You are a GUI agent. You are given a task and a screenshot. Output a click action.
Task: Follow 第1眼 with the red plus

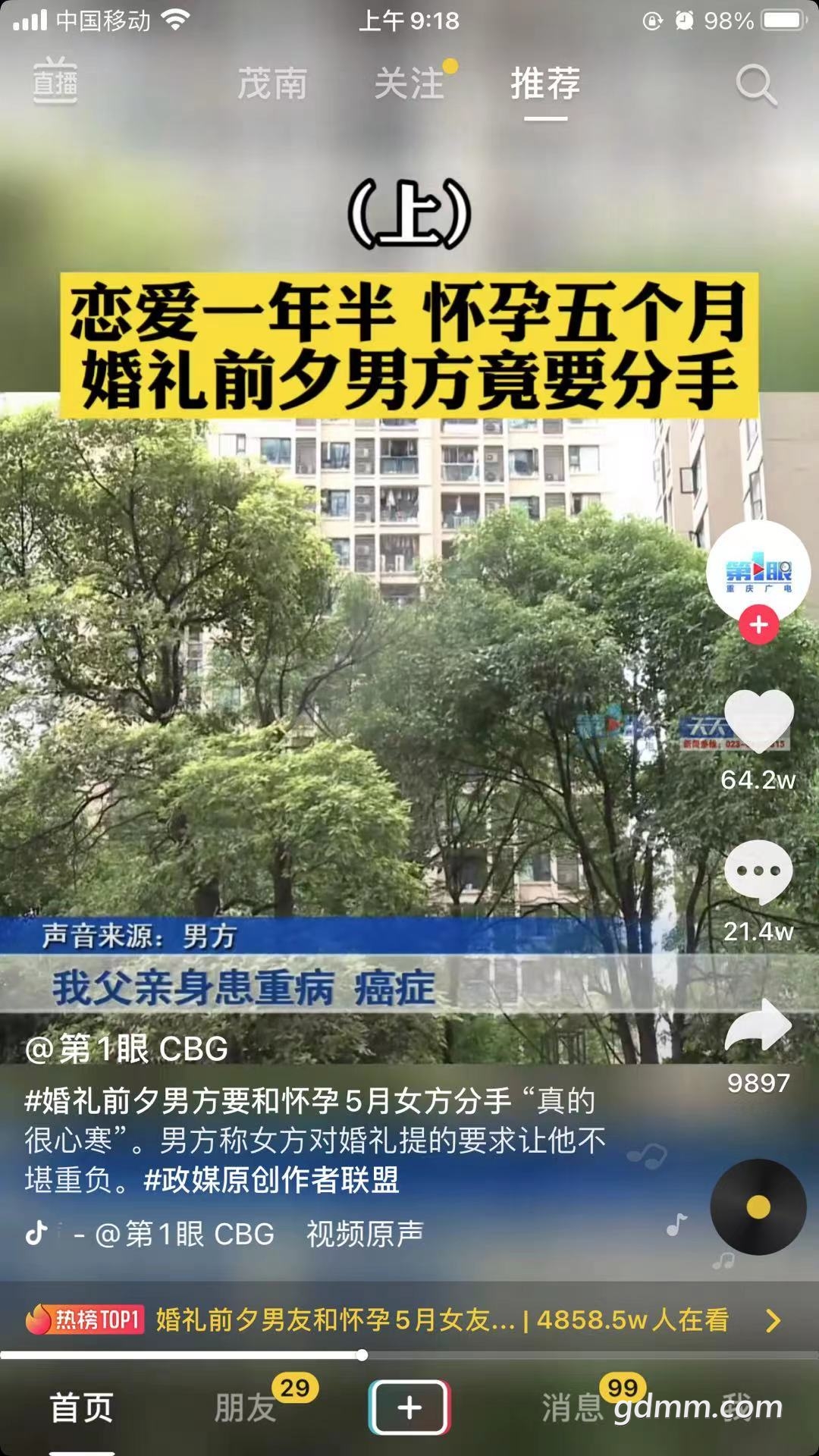pyautogui.click(x=758, y=626)
